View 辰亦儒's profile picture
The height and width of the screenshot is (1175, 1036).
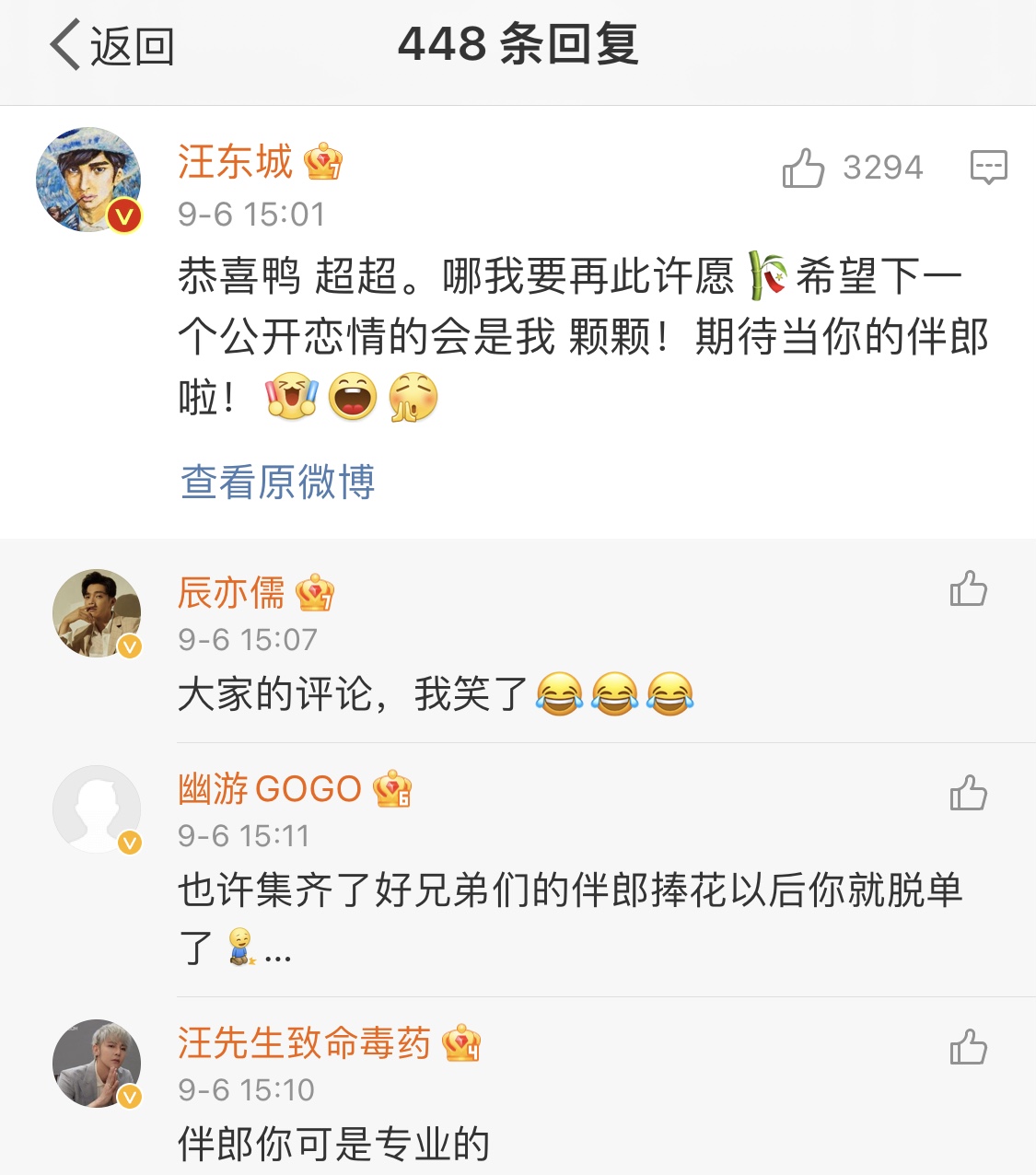pyautogui.click(x=97, y=612)
